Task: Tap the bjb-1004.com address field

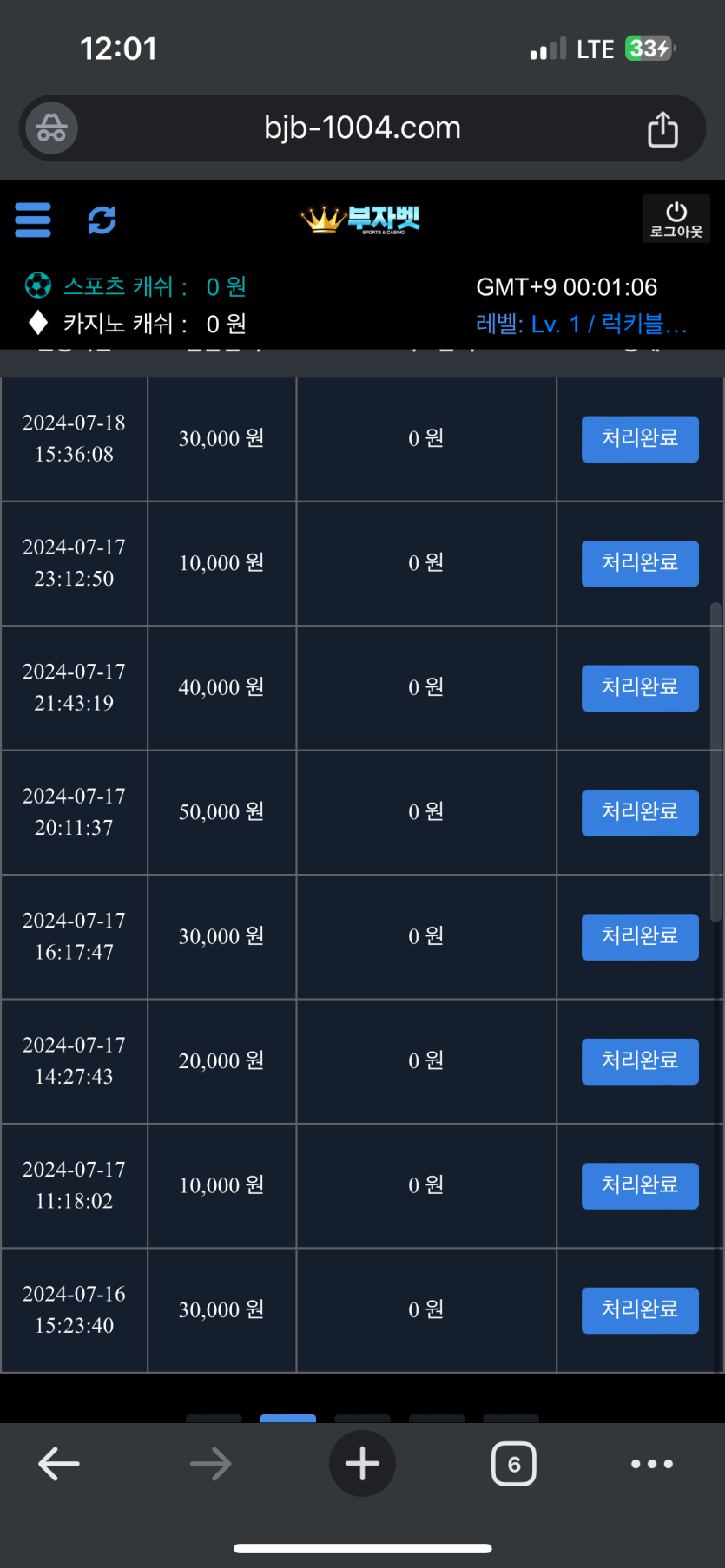Action: [362, 128]
